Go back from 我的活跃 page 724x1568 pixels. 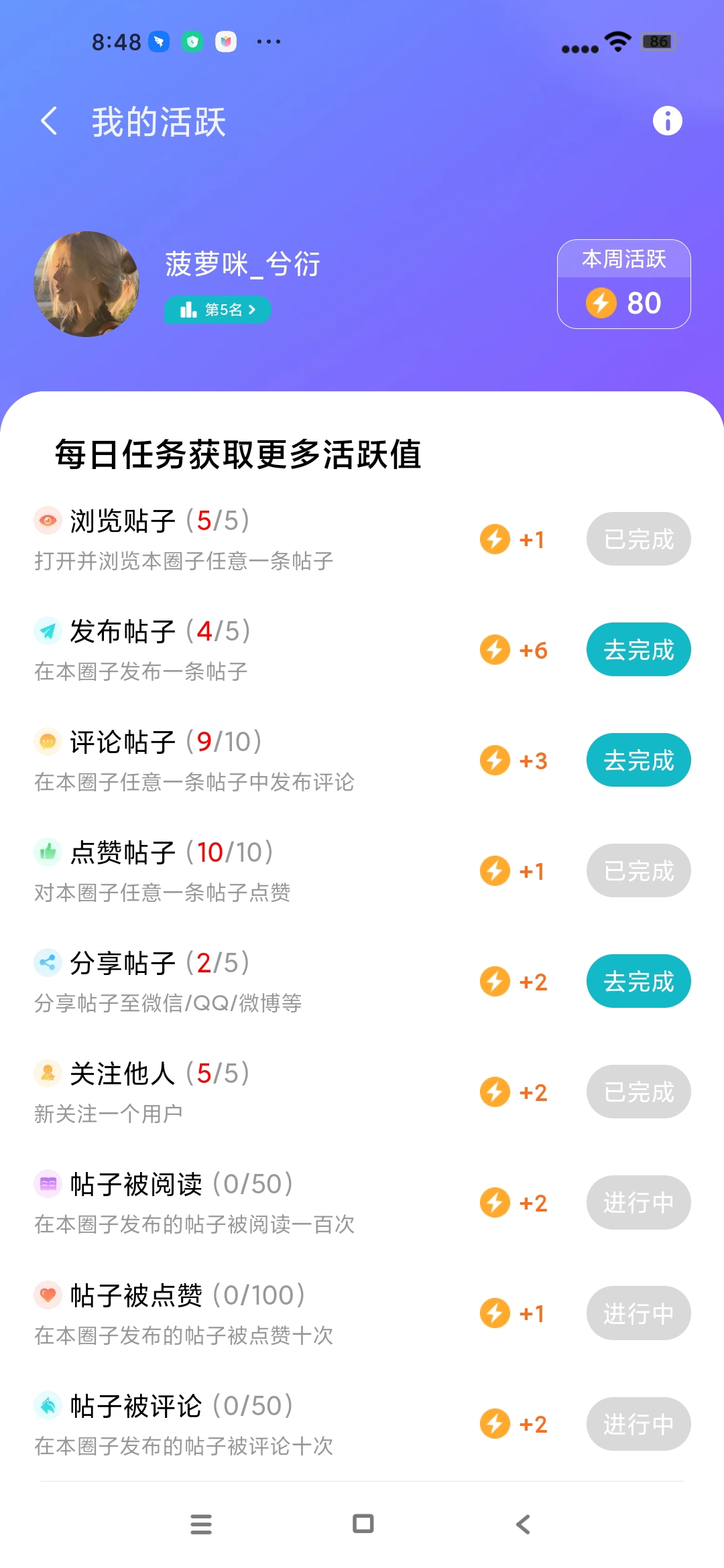49,121
